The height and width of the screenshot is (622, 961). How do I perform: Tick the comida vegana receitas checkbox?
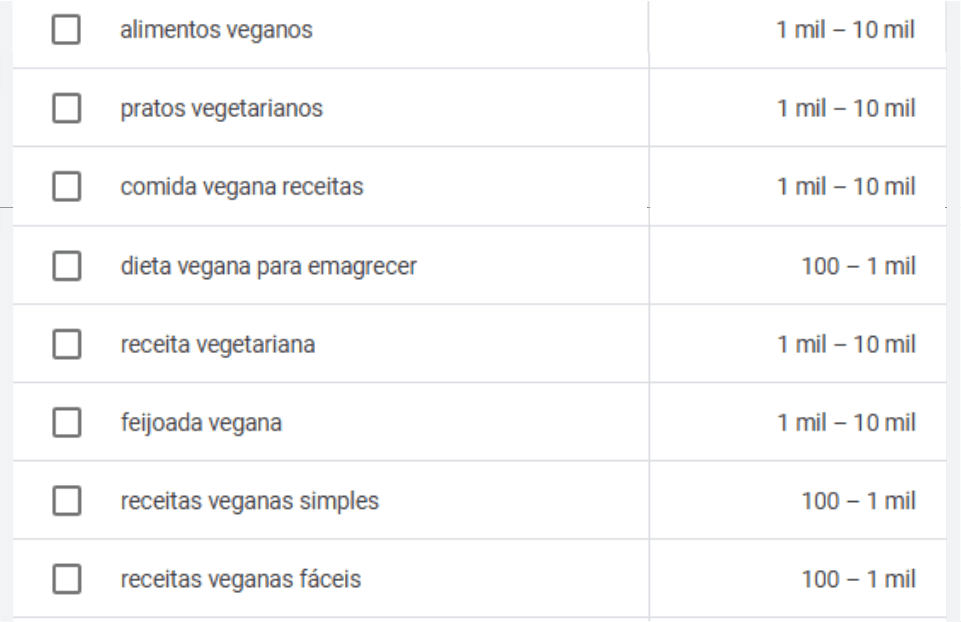66,187
